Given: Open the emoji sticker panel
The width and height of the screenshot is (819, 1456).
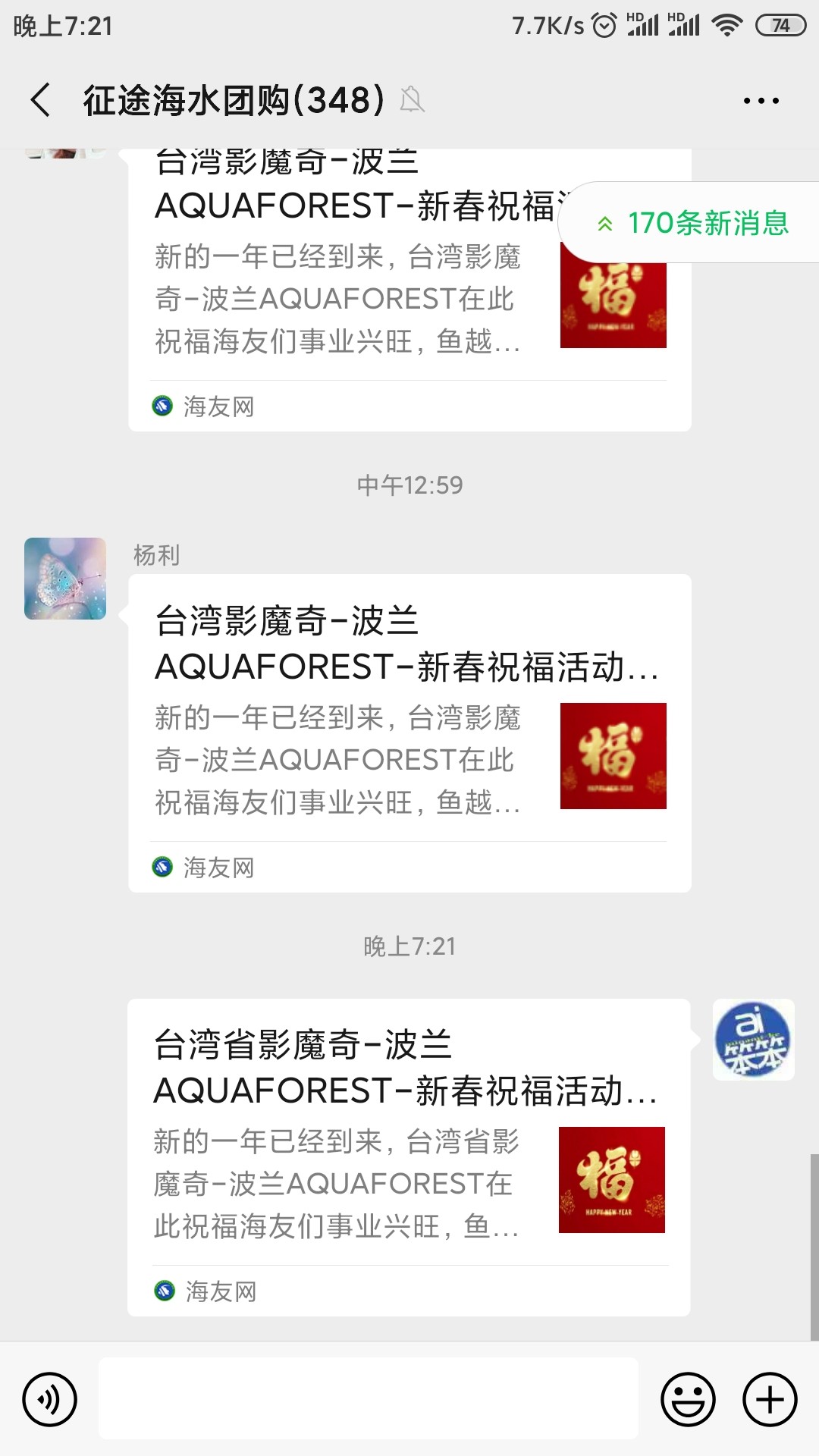Looking at the screenshot, I should (688, 1399).
